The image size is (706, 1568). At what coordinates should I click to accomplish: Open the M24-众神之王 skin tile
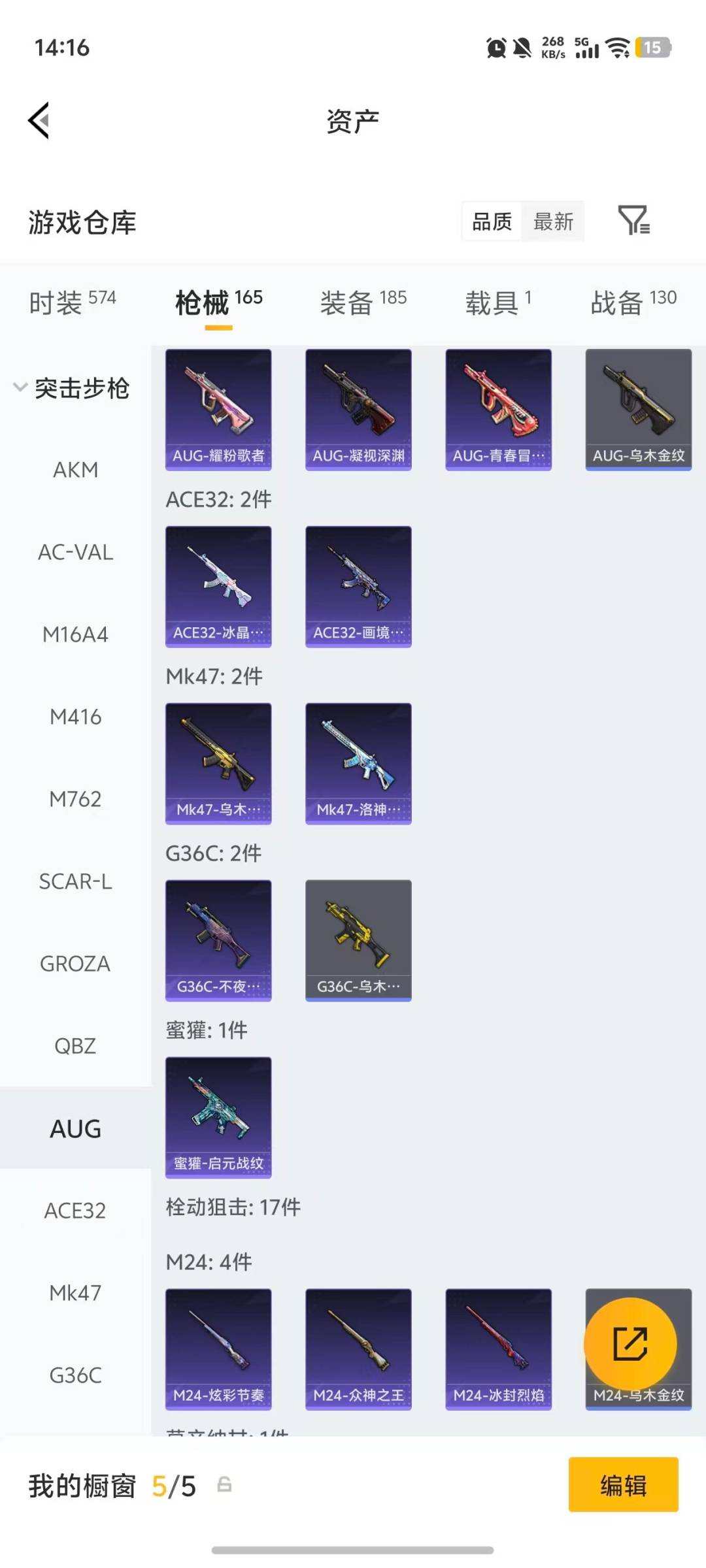358,1348
